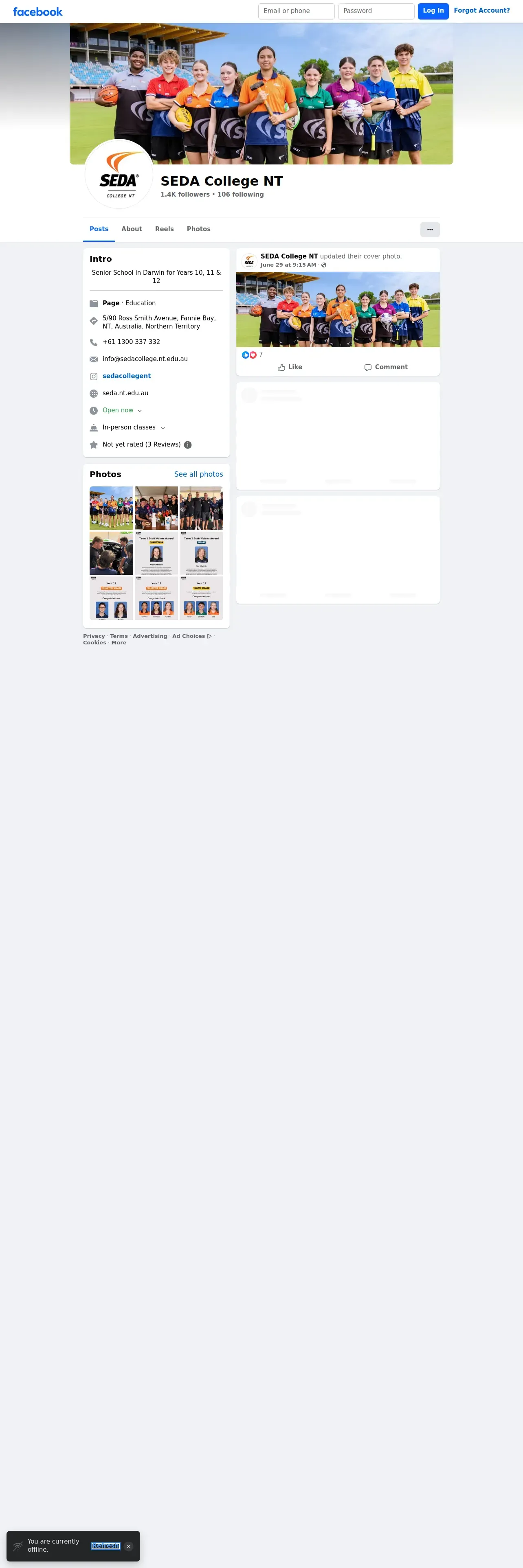
Task: Expand the Open now hours
Action: pos(122,410)
